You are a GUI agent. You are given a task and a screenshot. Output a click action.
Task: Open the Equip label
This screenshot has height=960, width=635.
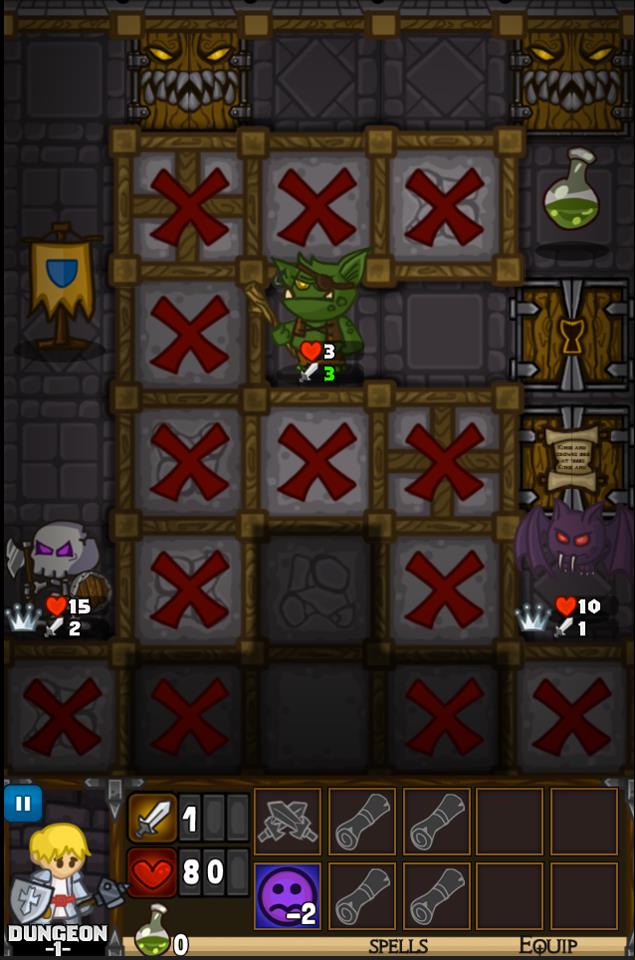click(547, 946)
